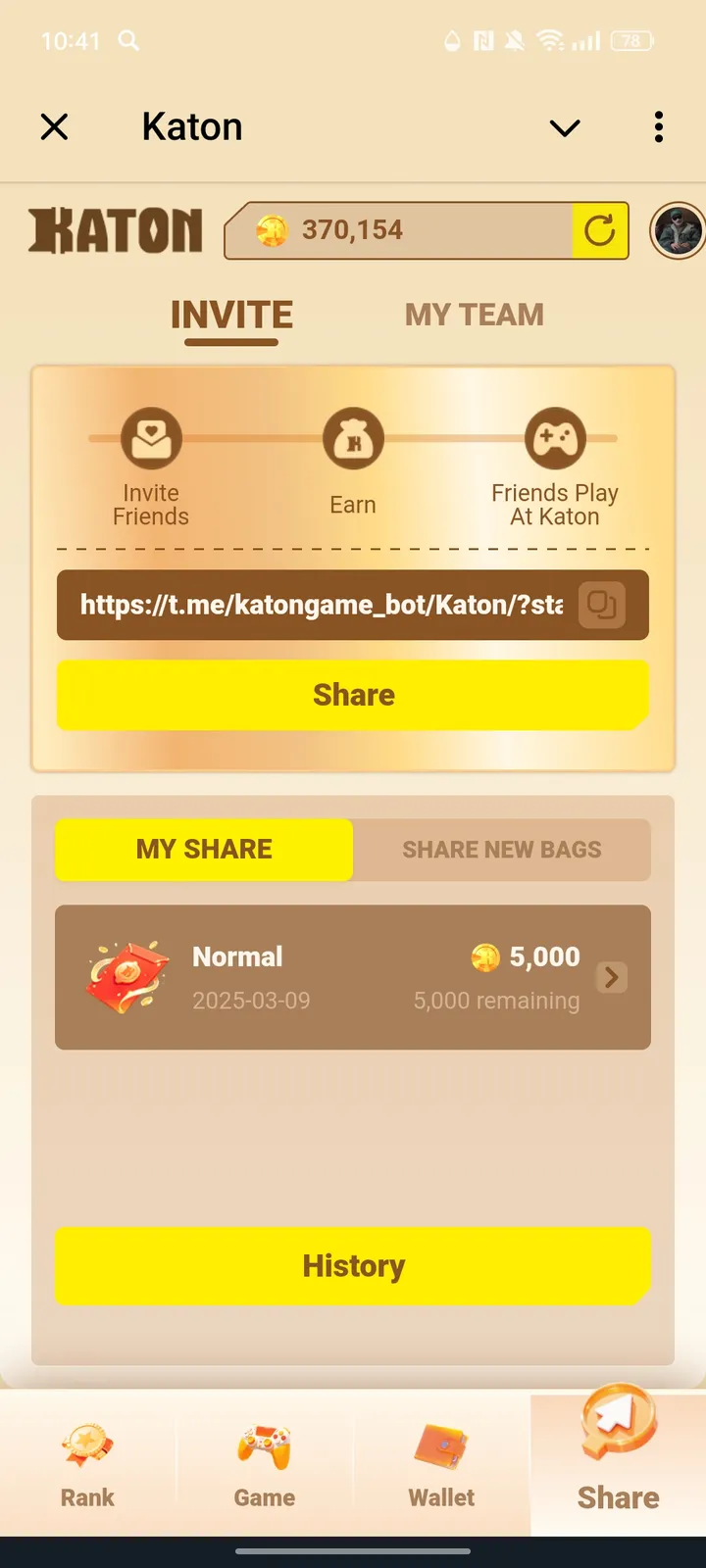
Task: Tap the search icon in the status bar
Action: tap(129, 41)
